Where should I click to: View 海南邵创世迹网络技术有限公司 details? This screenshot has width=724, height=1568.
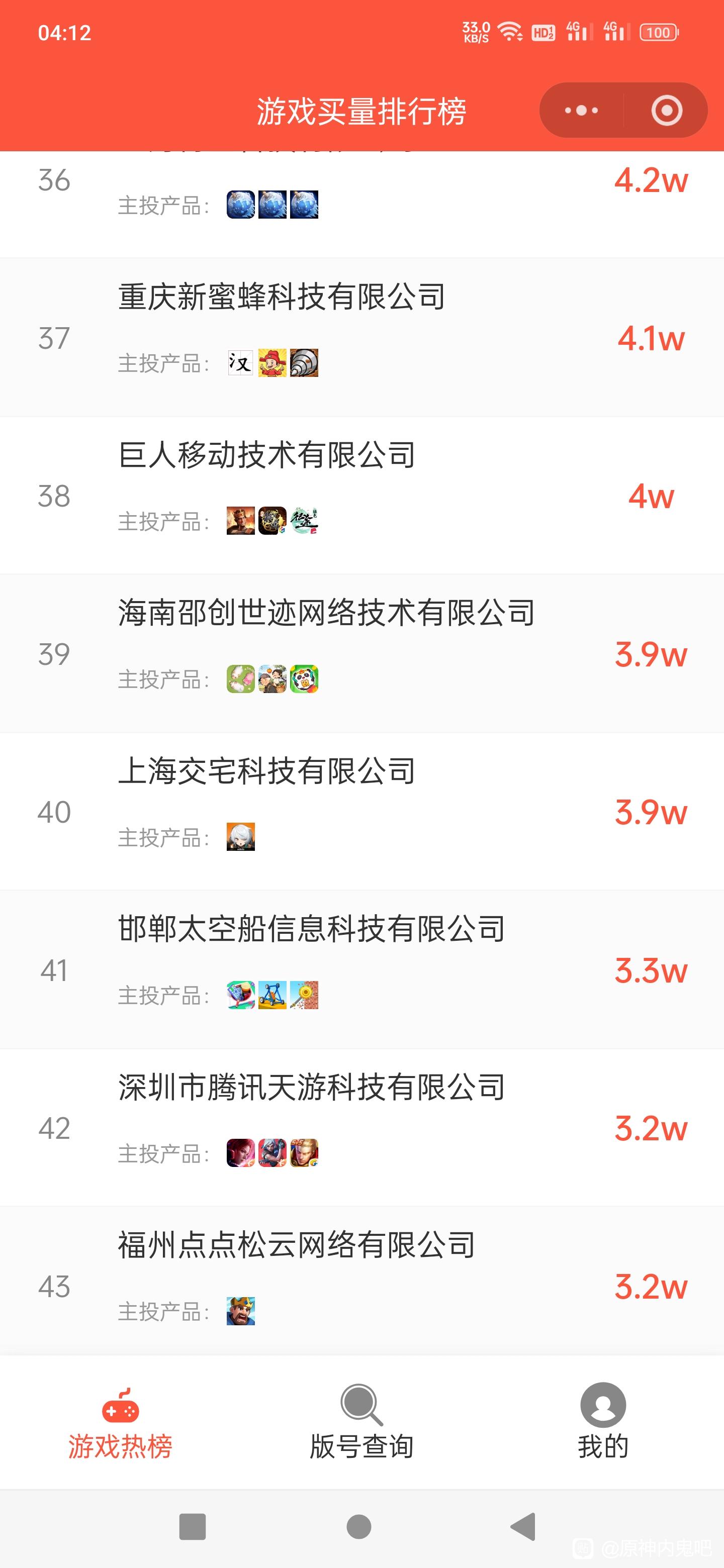pos(326,613)
